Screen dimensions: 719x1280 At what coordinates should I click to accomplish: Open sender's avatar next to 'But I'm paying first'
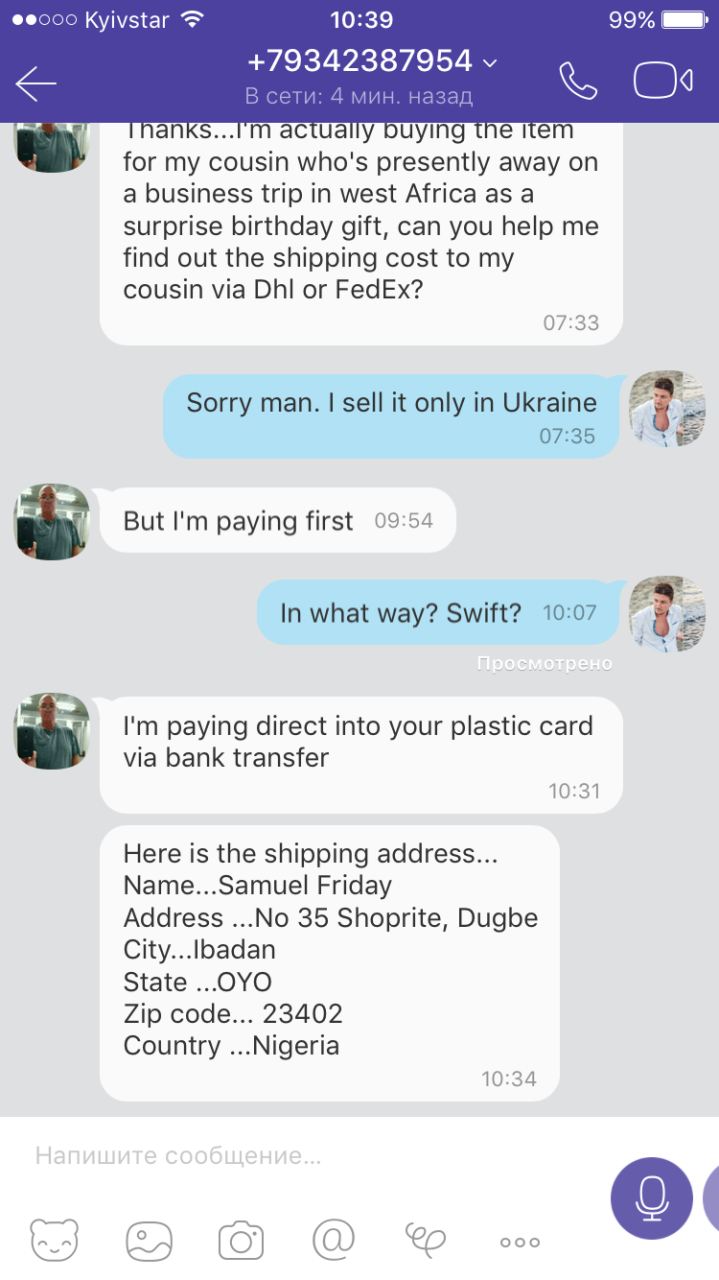[x=51, y=521]
